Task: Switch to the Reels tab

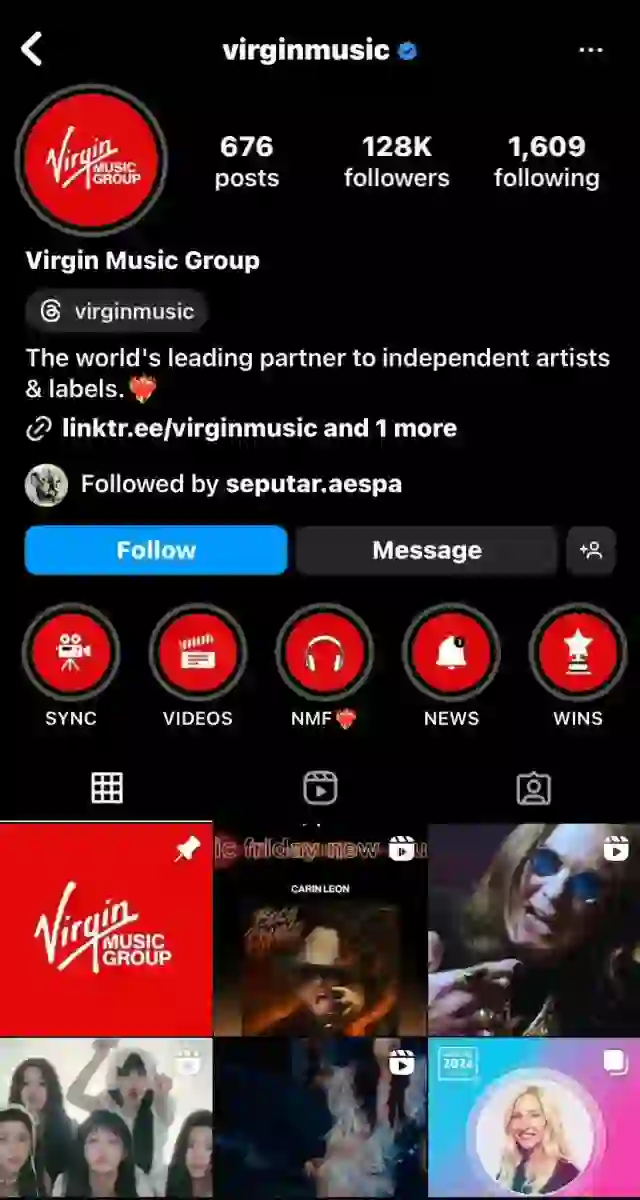Action: 320,788
